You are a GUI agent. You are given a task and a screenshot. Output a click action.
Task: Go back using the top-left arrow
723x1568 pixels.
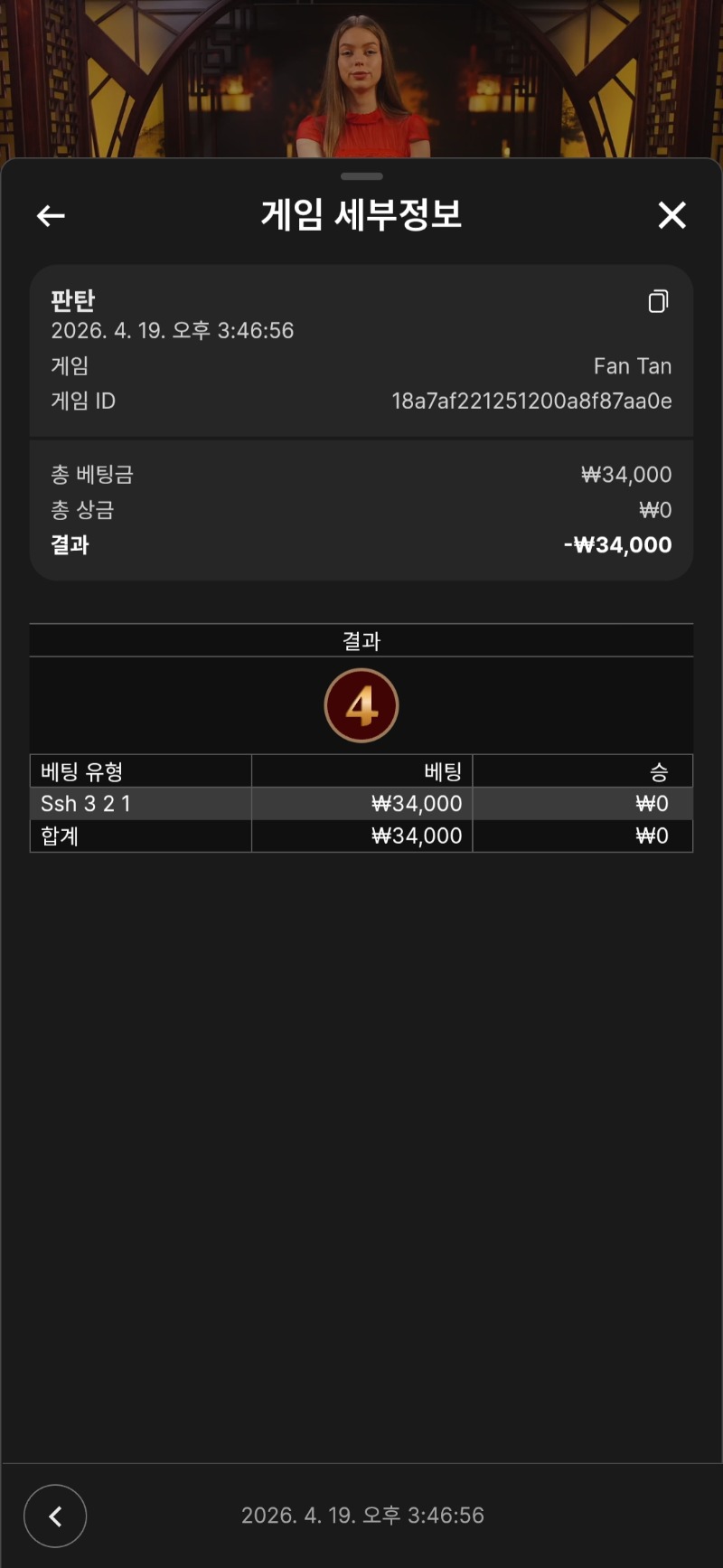(51, 215)
